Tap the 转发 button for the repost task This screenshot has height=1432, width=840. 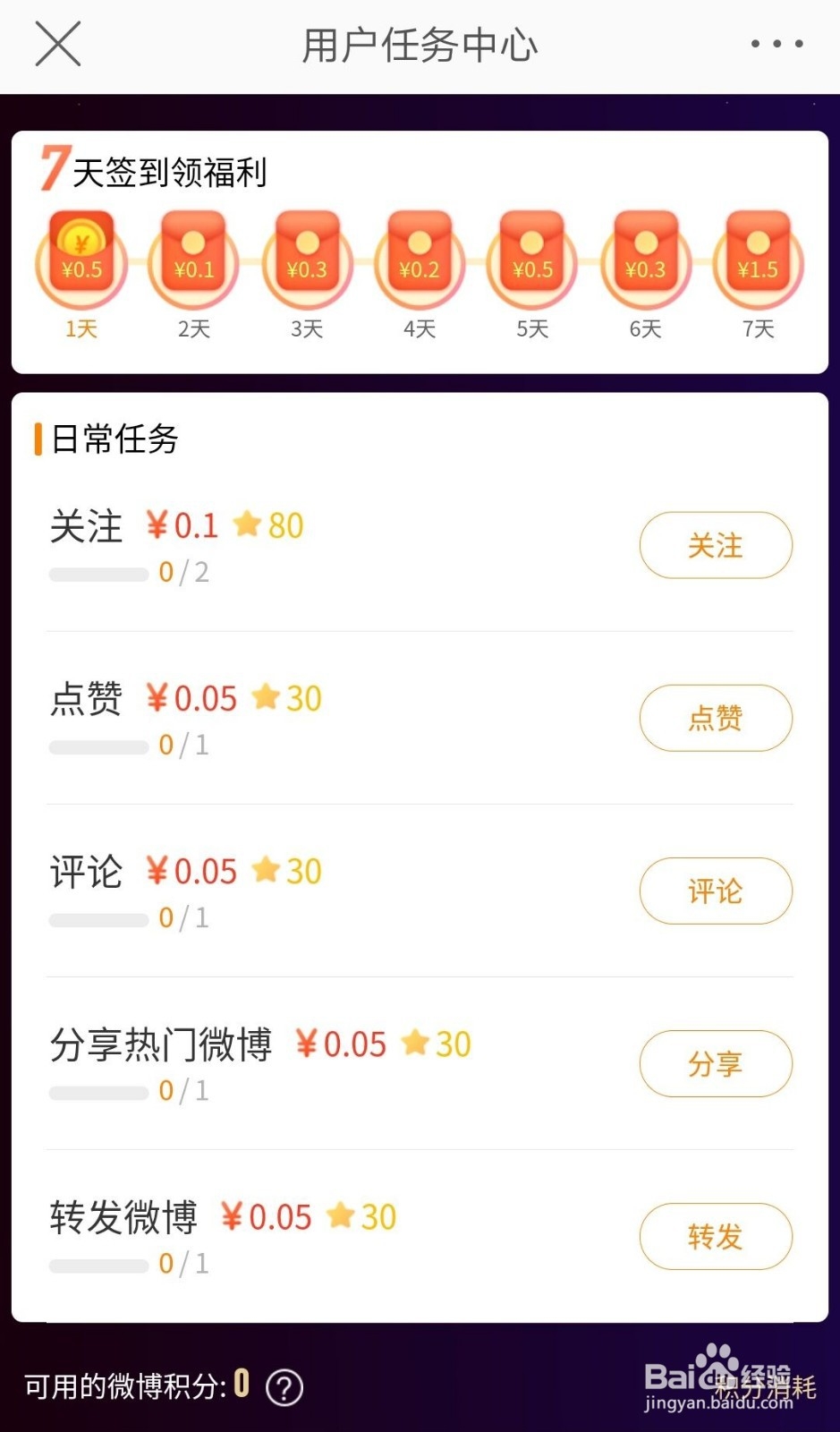(716, 1236)
